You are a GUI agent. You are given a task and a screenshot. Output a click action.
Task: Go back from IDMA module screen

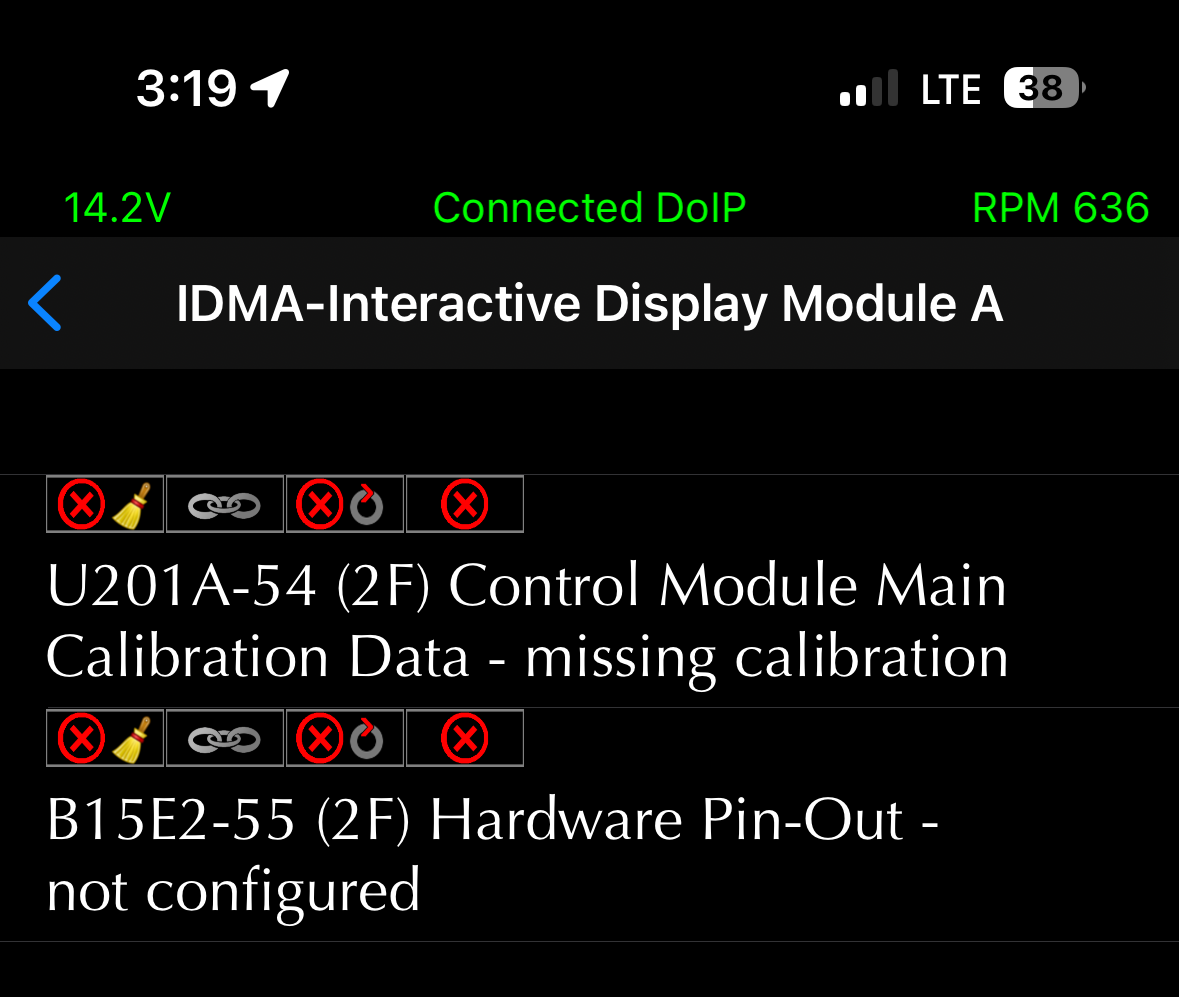coord(45,303)
